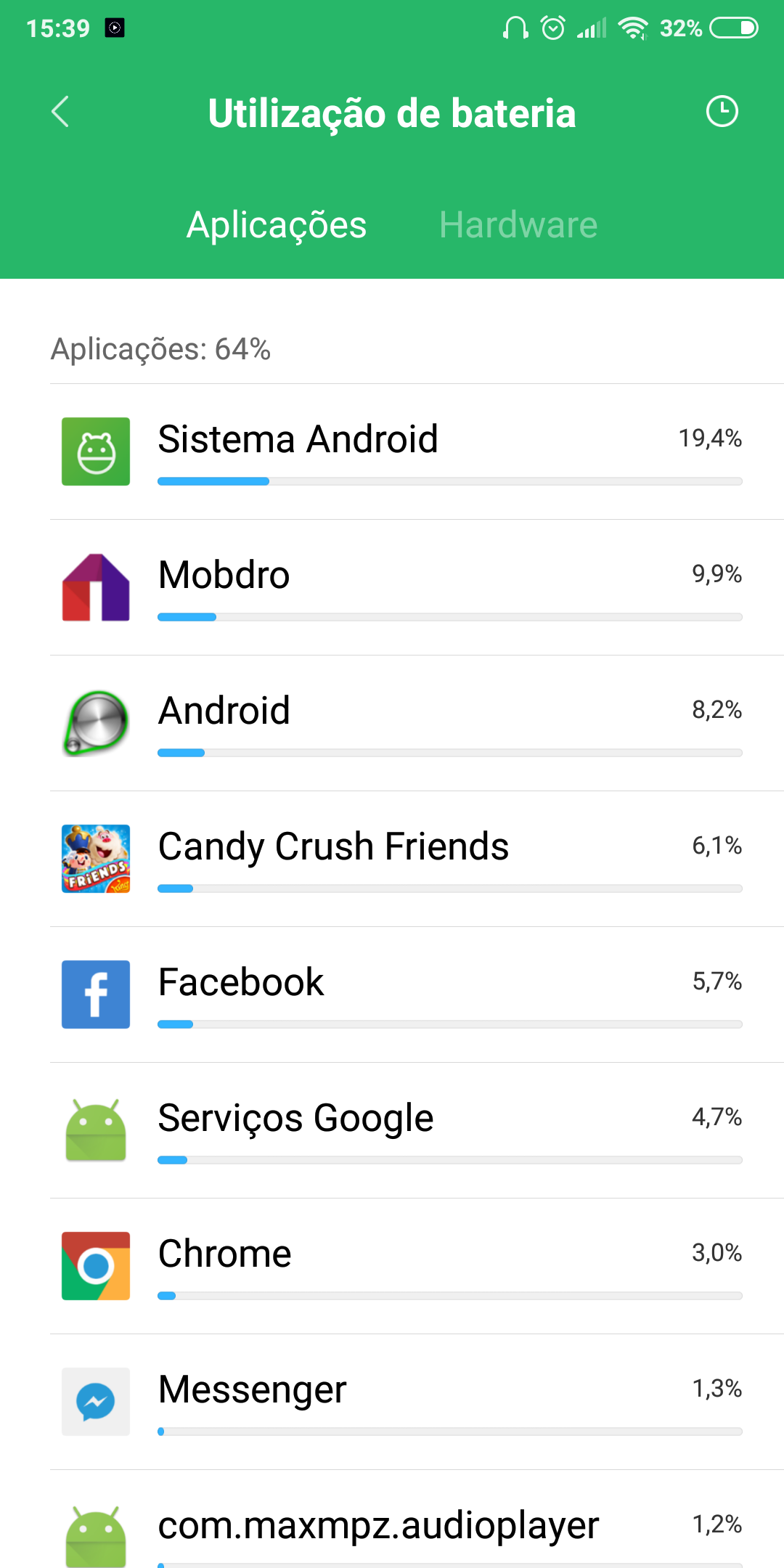The image size is (784, 1568).
Task: Open Serviços Google usage details
Action: point(392,1130)
